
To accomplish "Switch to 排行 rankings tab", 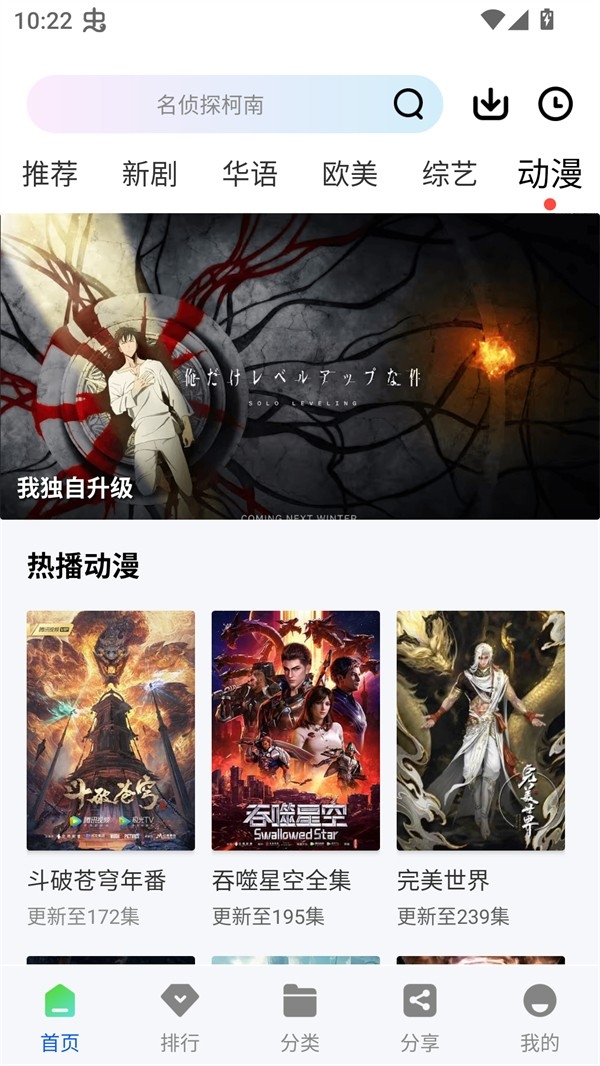I will pos(180,1016).
